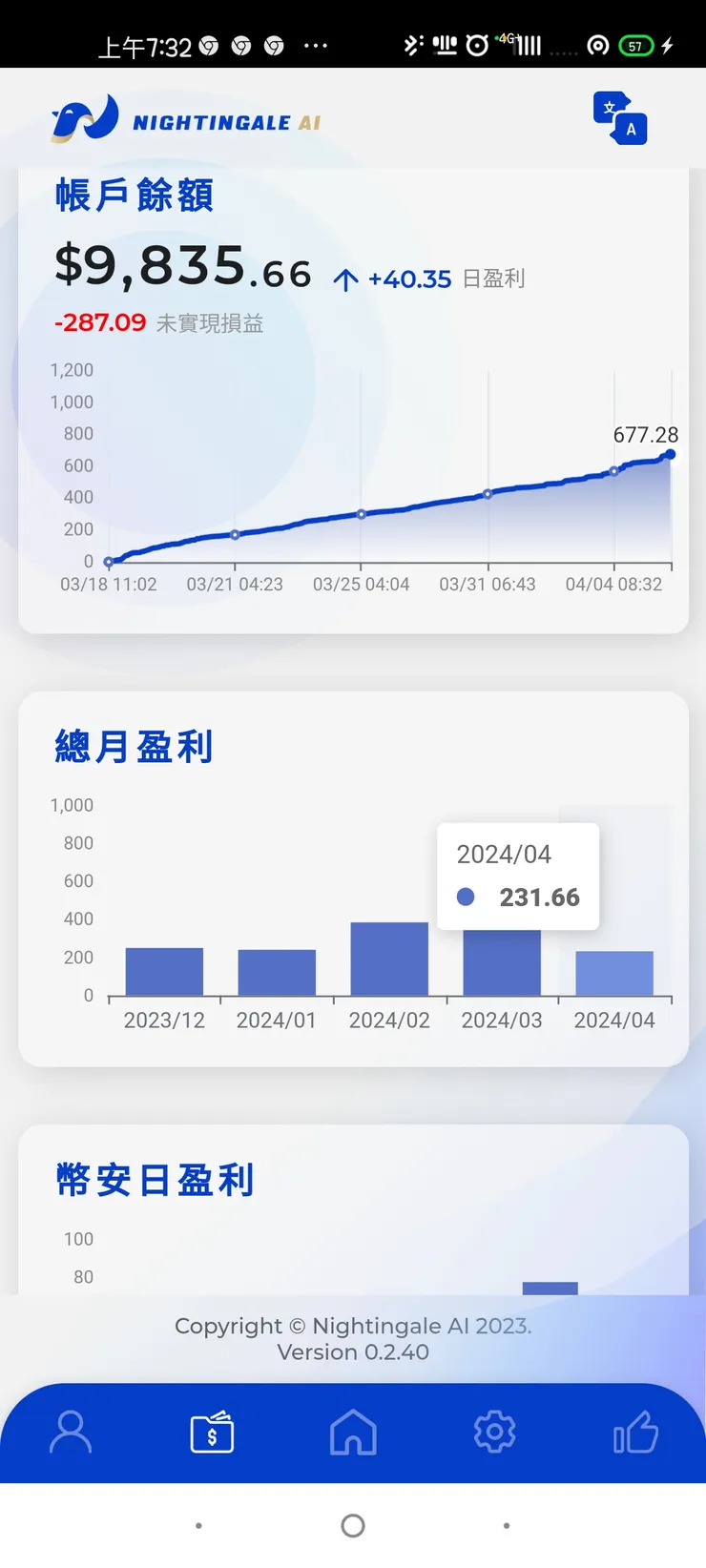Select the 2024/04 bar in monthly profit chart
The height and width of the screenshot is (1568, 706).
click(x=613, y=973)
